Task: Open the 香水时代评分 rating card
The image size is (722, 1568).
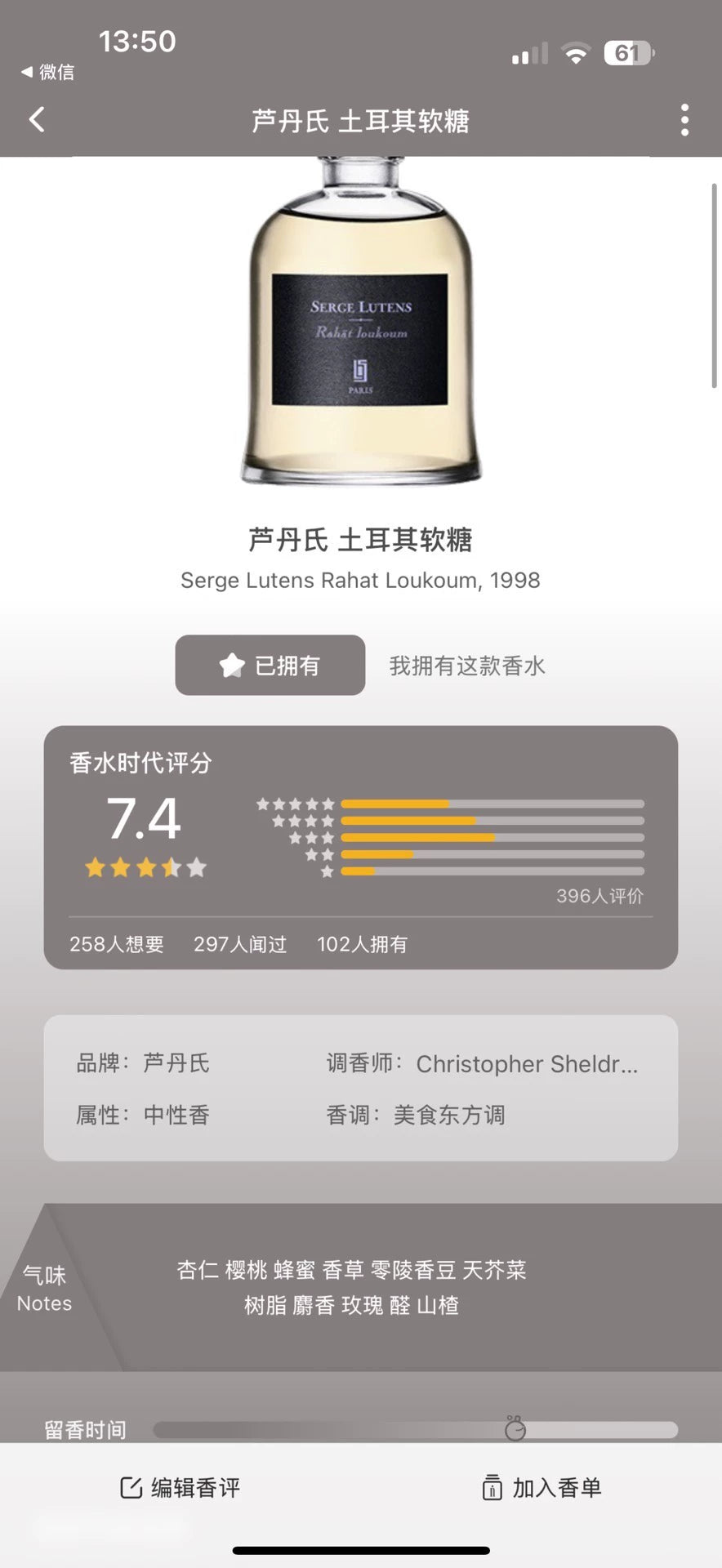Action: [360, 847]
